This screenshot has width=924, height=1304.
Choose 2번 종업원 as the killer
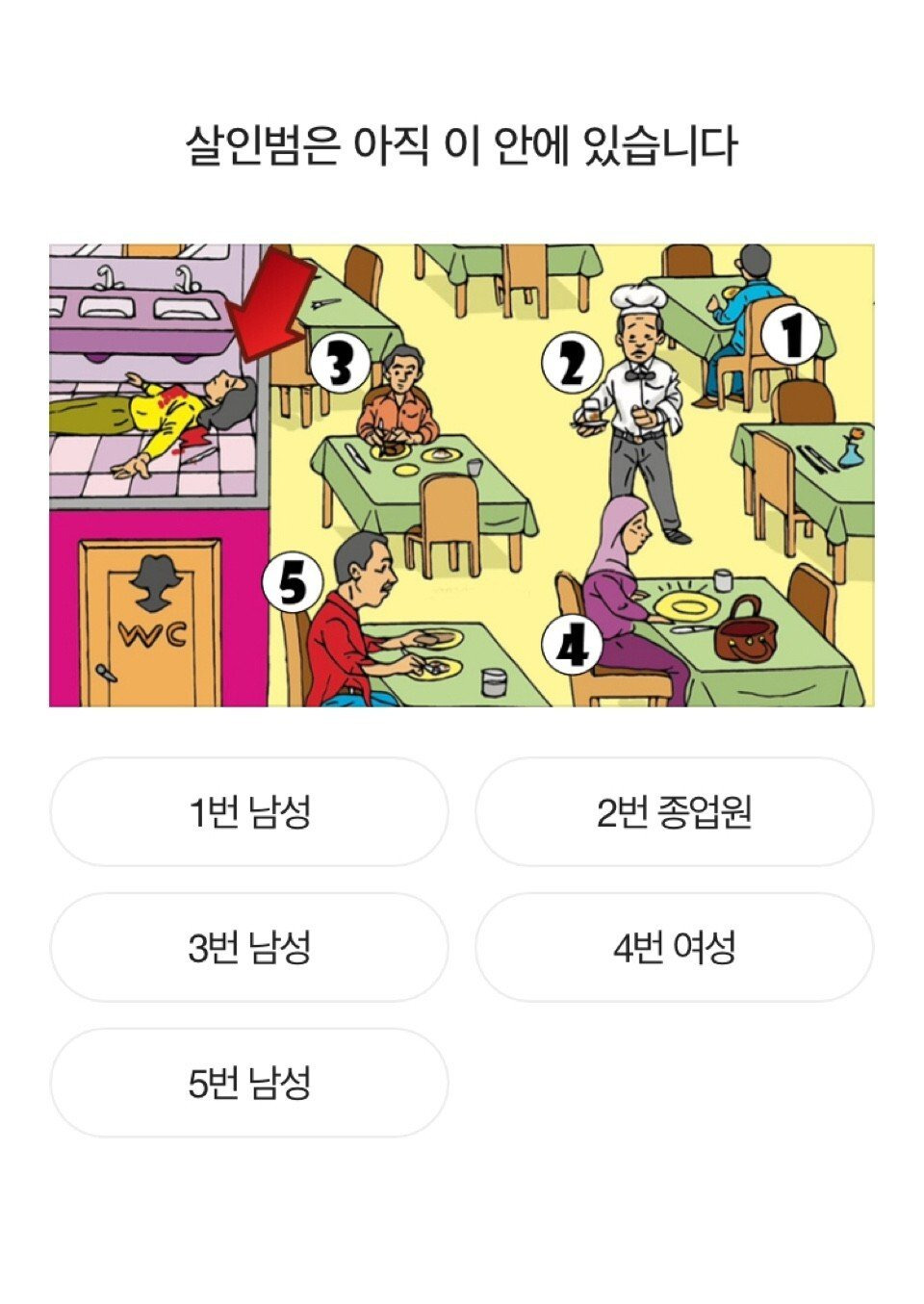[674, 812]
